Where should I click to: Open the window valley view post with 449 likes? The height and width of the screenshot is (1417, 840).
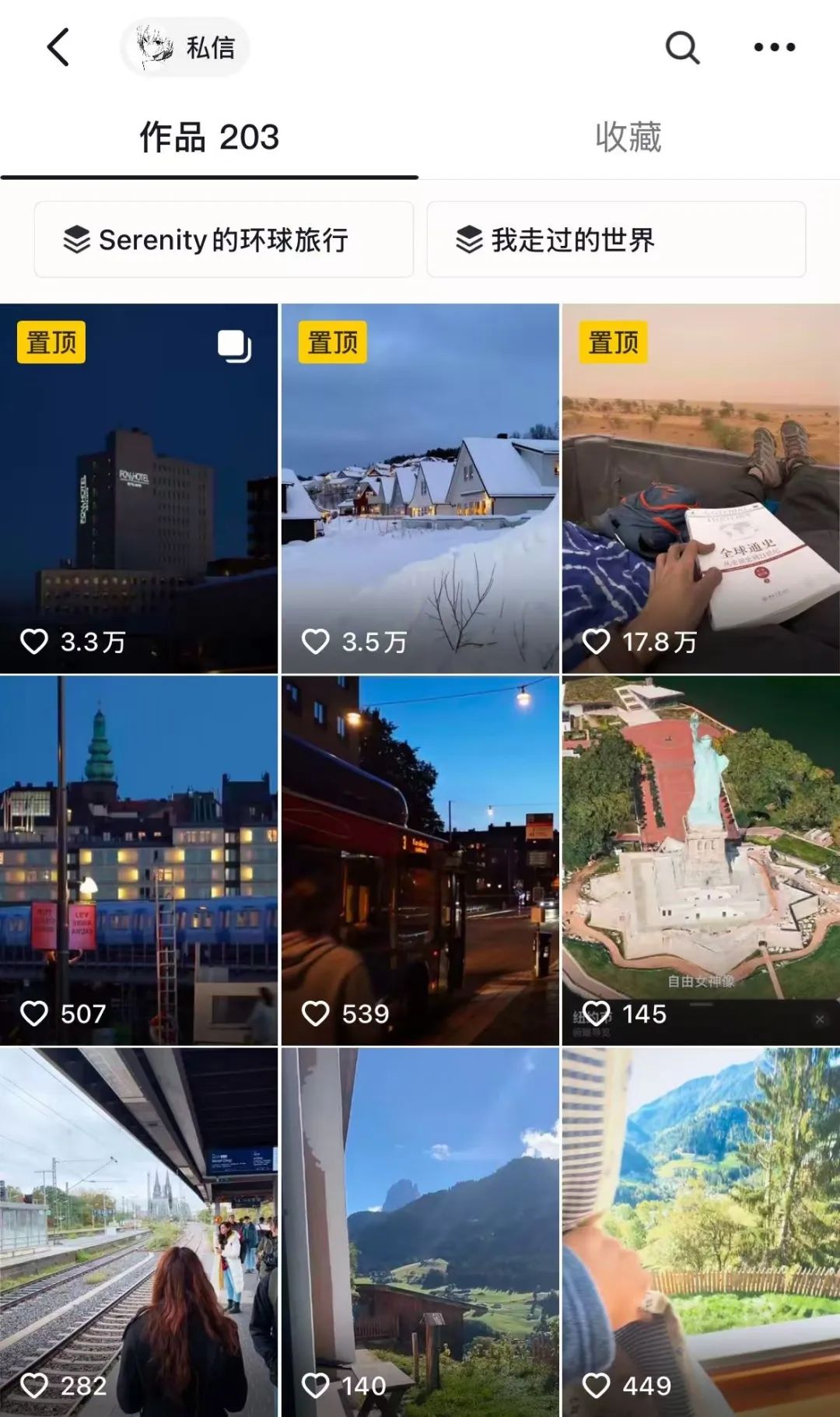pos(701,1232)
